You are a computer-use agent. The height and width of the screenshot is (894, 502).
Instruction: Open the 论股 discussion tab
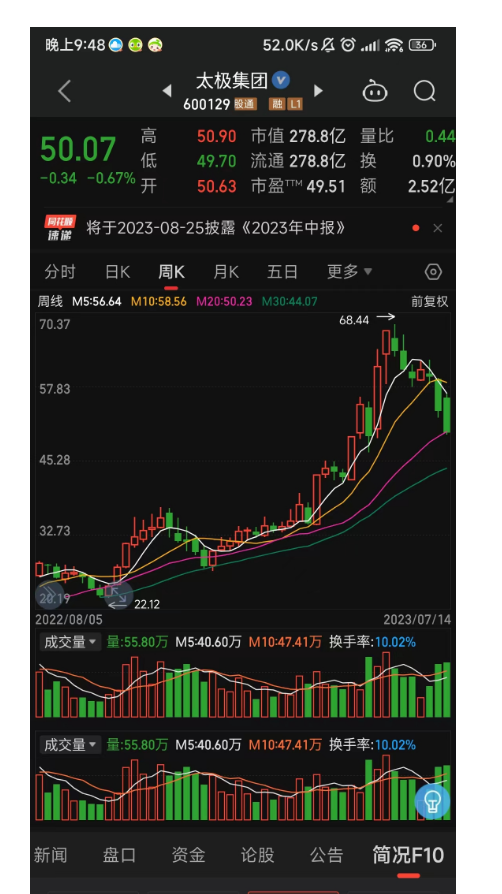[257, 855]
